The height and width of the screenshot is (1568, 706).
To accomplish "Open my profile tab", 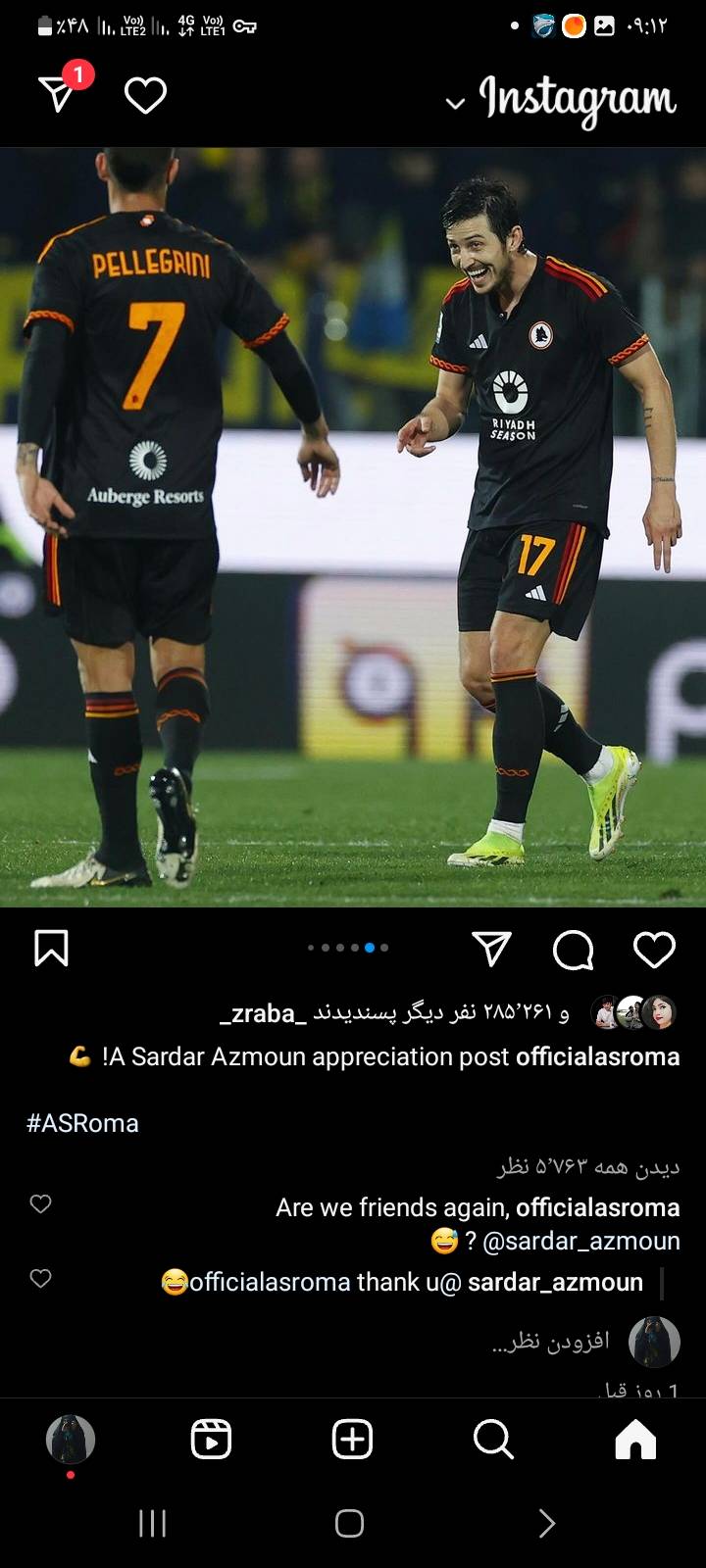I will (71, 1440).
